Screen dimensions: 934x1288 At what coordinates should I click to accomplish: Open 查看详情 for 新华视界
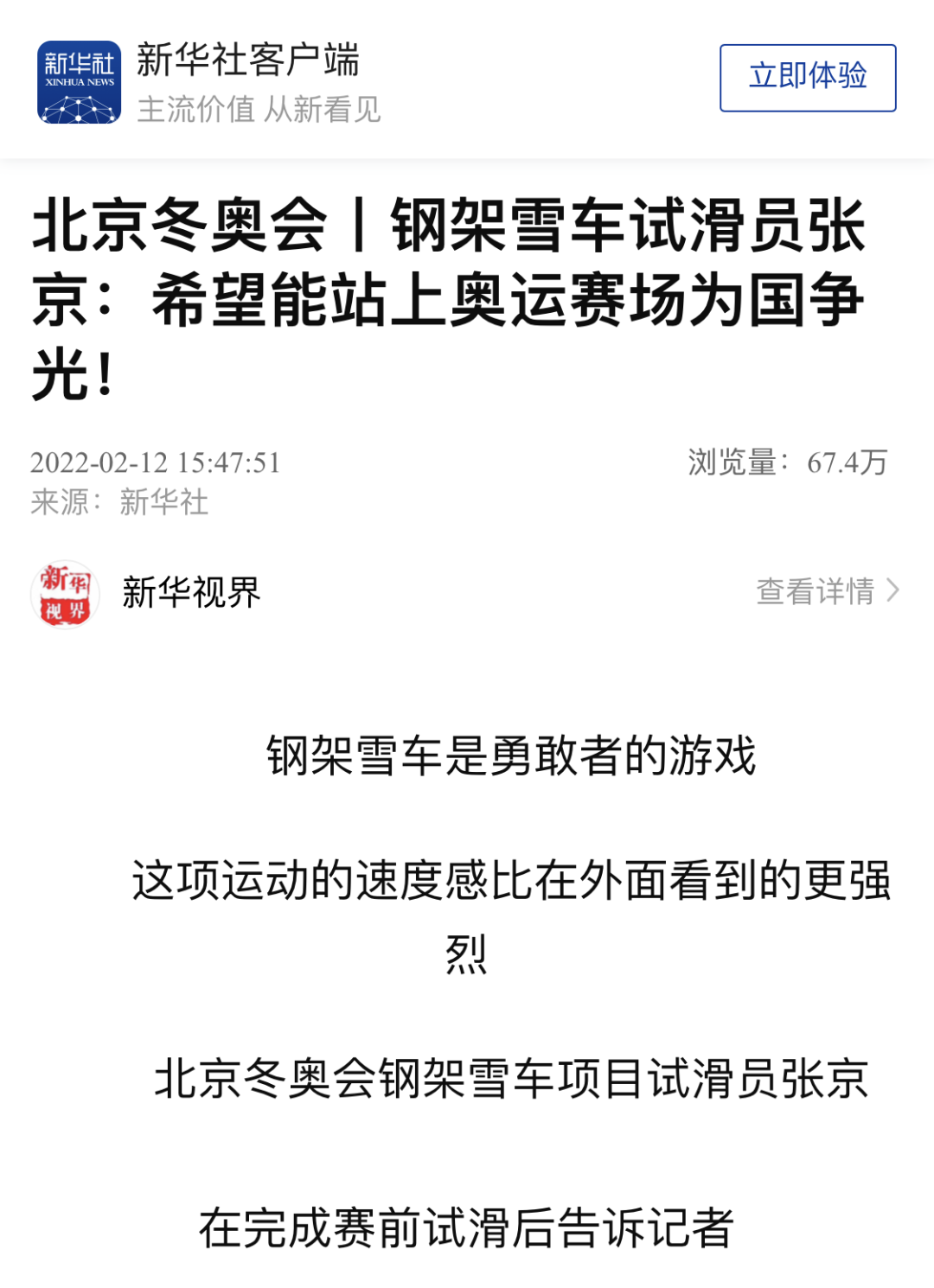point(827,592)
